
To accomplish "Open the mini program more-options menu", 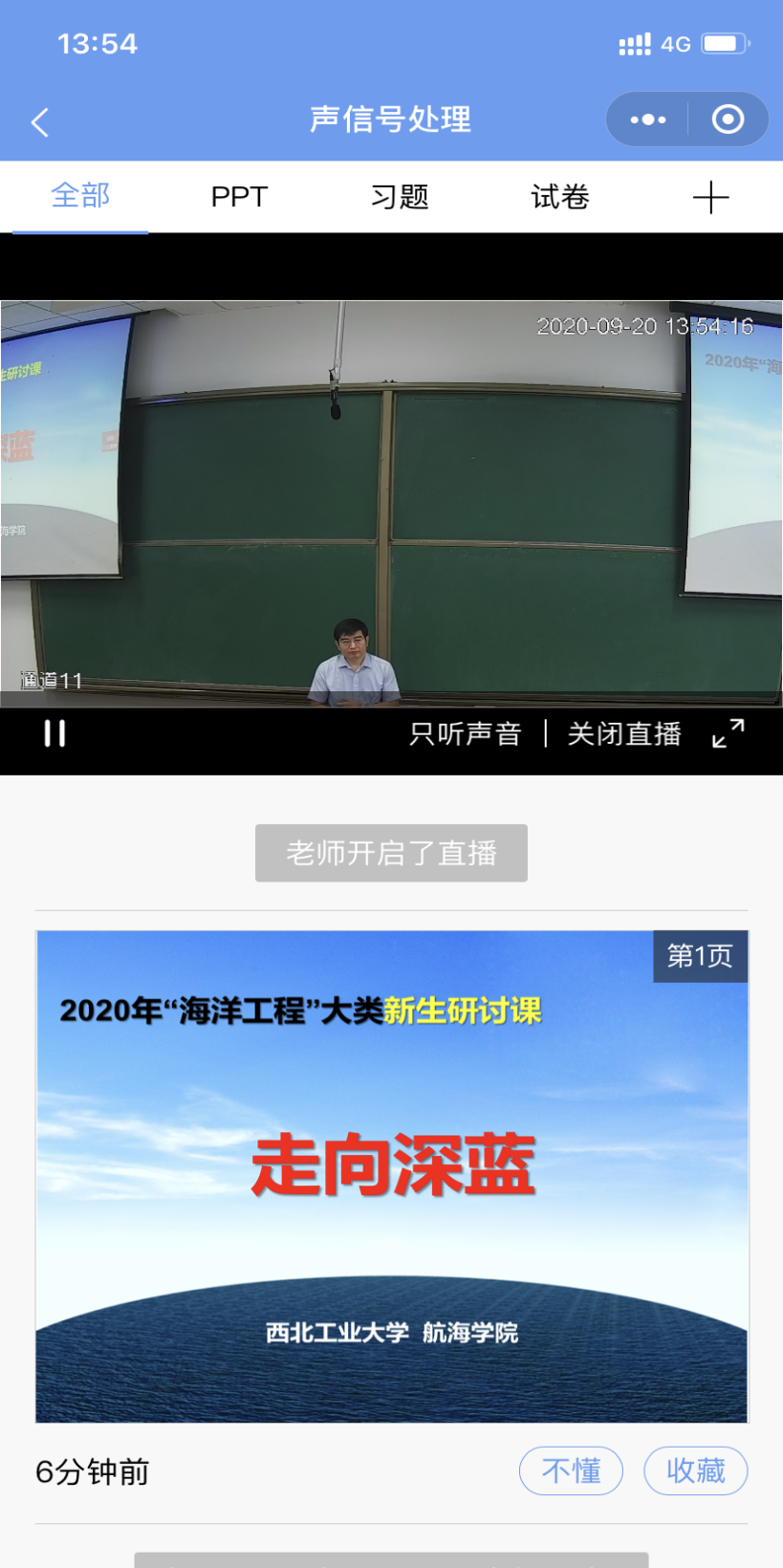I will (648, 120).
